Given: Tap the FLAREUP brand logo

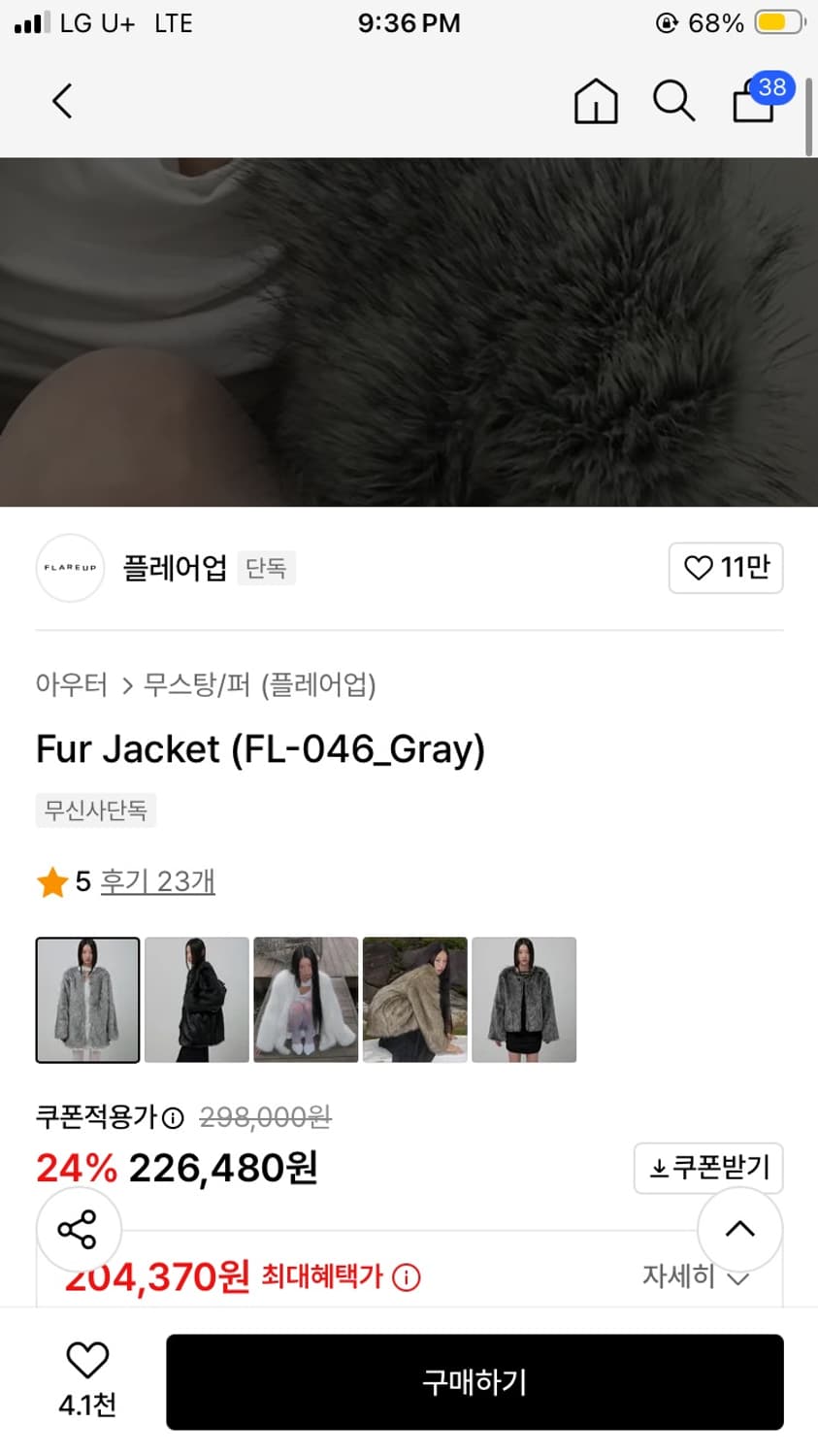Looking at the screenshot, I should click(69, 568).
